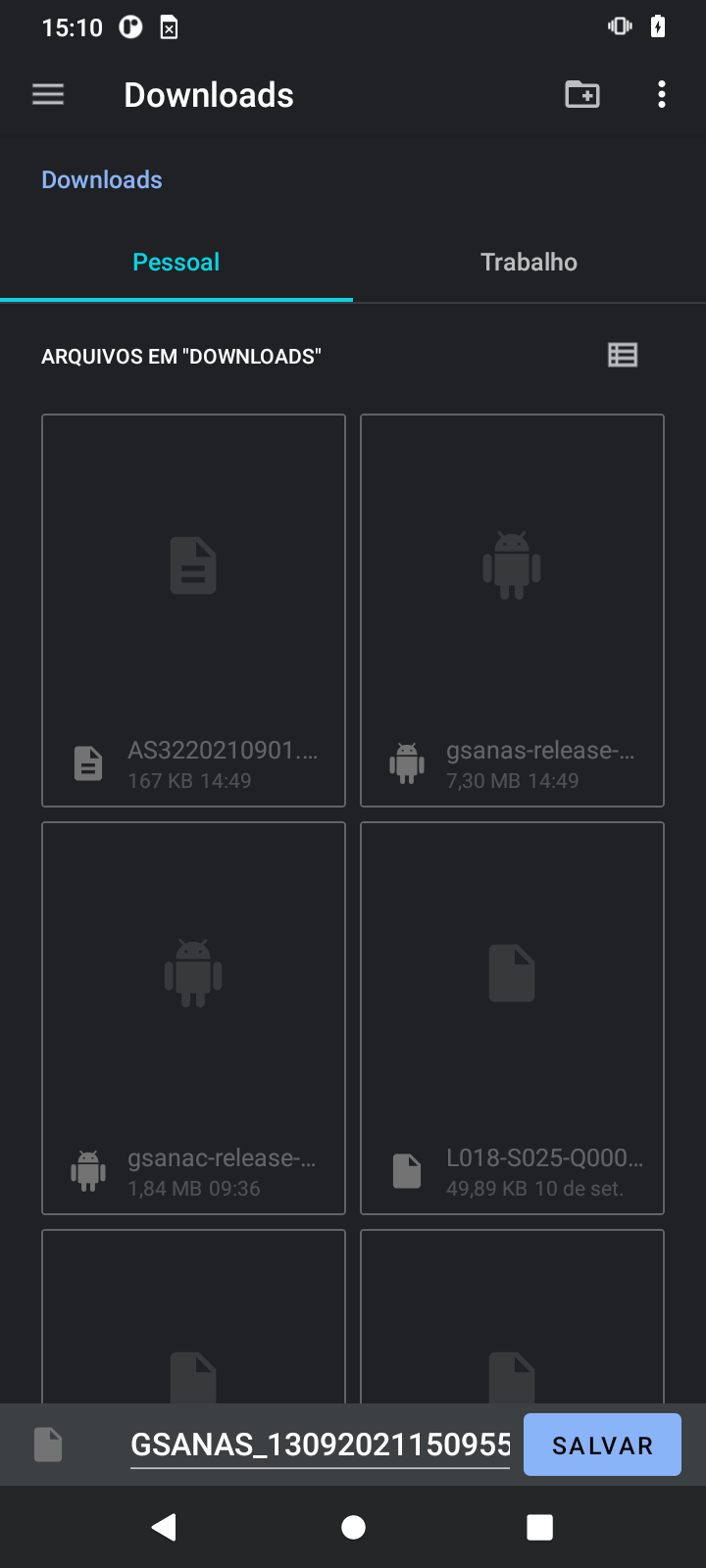Viewport: 706px width, 1568px height.
Task: Open the overflow menu
Action: coord(662,94)
